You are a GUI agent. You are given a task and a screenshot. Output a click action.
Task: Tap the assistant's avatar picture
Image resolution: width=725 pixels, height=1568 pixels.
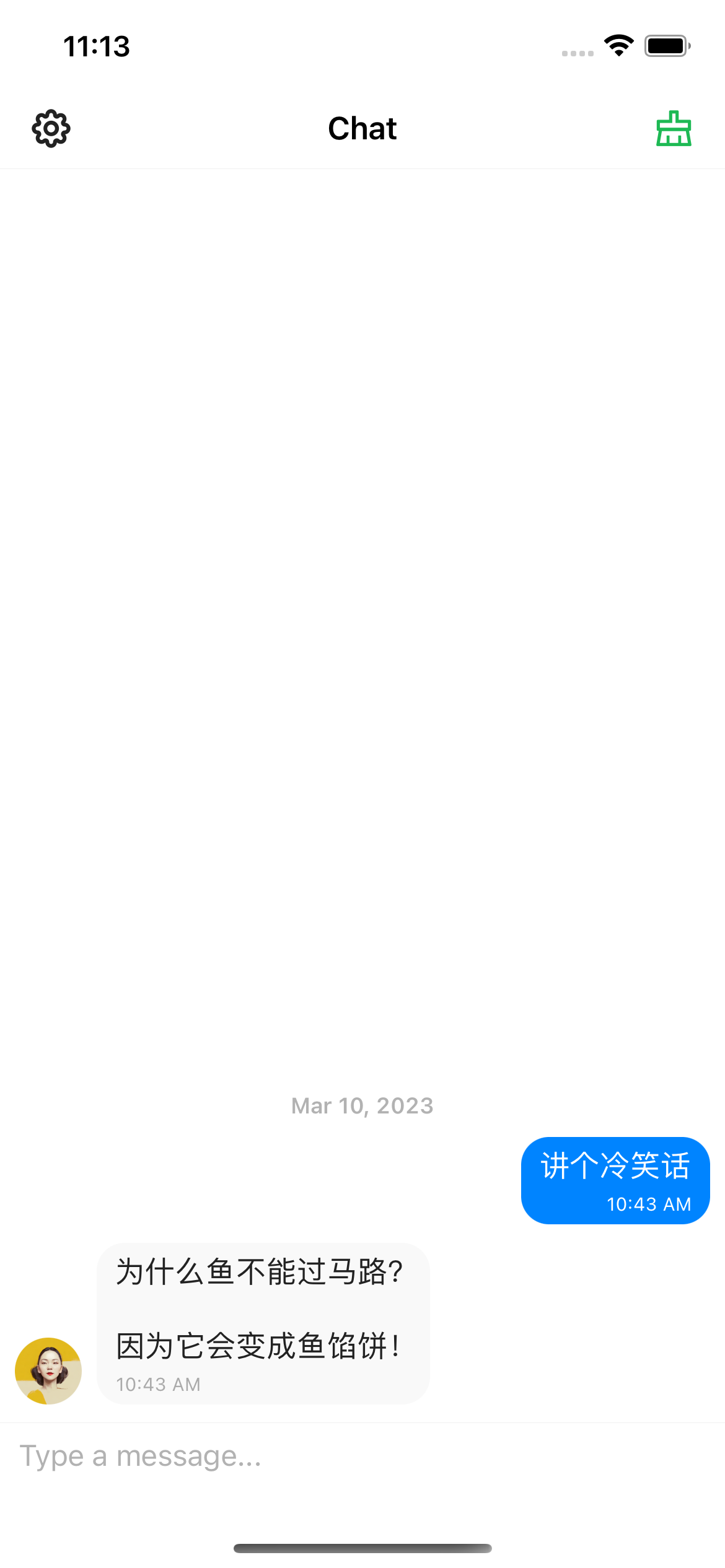point(48,1370)
